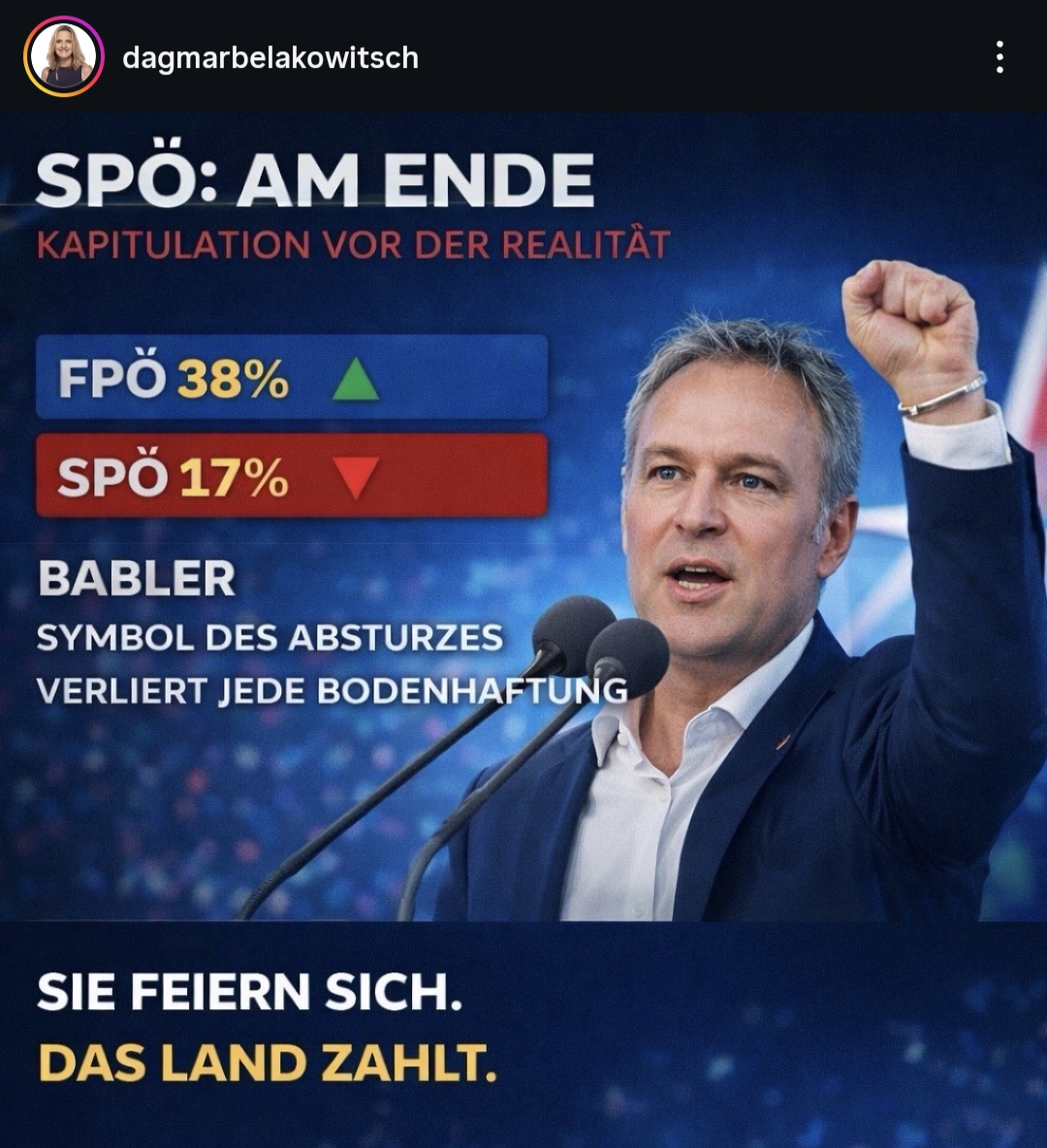The image size is (1047, 1148).
Task: Open the dagmarbelakowitsch username link
Action: [x=270, y=58]
